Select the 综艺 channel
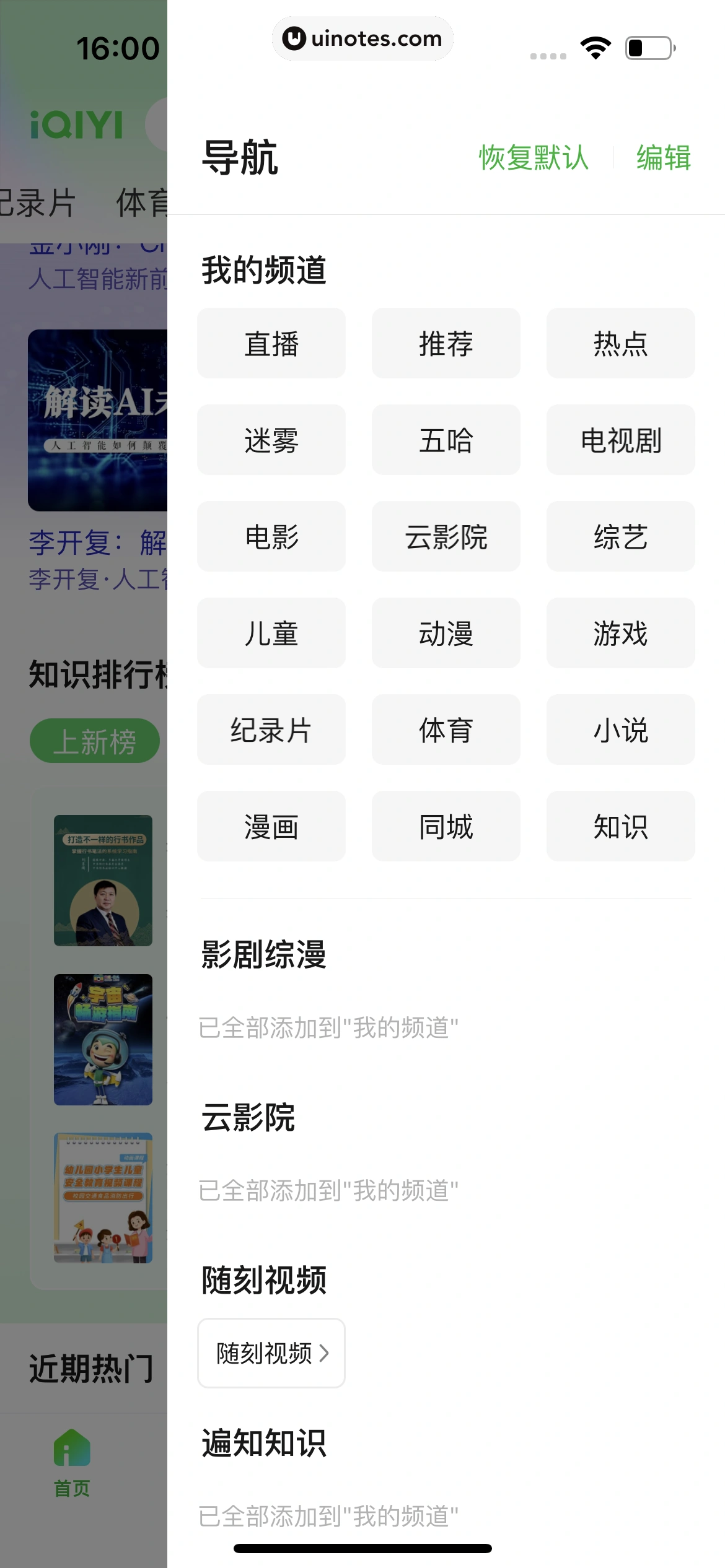Viewport: 725px width, 1568px height. click(x=620, y=536)
